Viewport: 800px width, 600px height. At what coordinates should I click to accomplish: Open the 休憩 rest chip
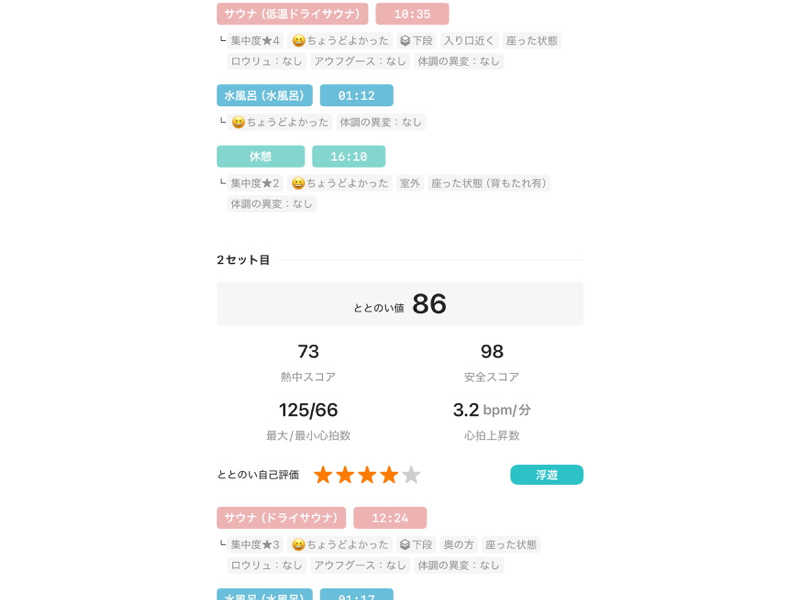260,156
